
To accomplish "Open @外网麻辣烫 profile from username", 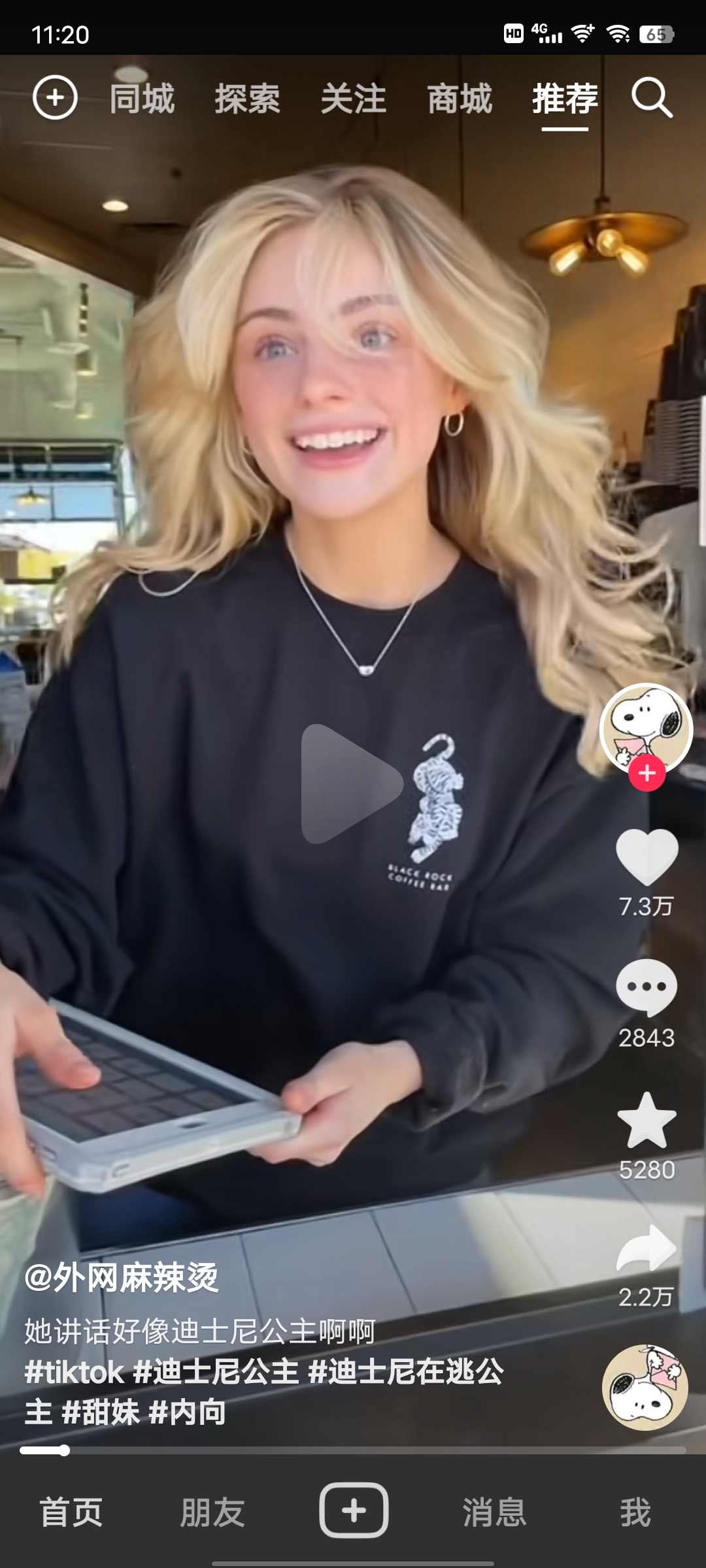I will point(122,1278).
